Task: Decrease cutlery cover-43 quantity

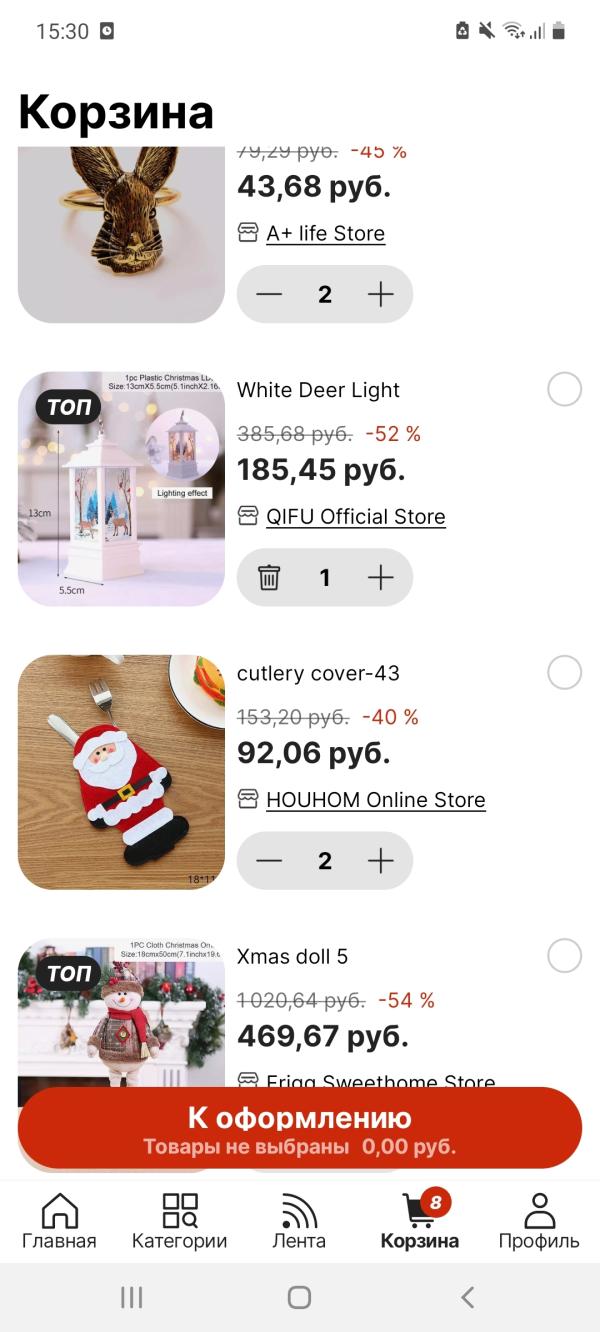Action: point(269,860)
